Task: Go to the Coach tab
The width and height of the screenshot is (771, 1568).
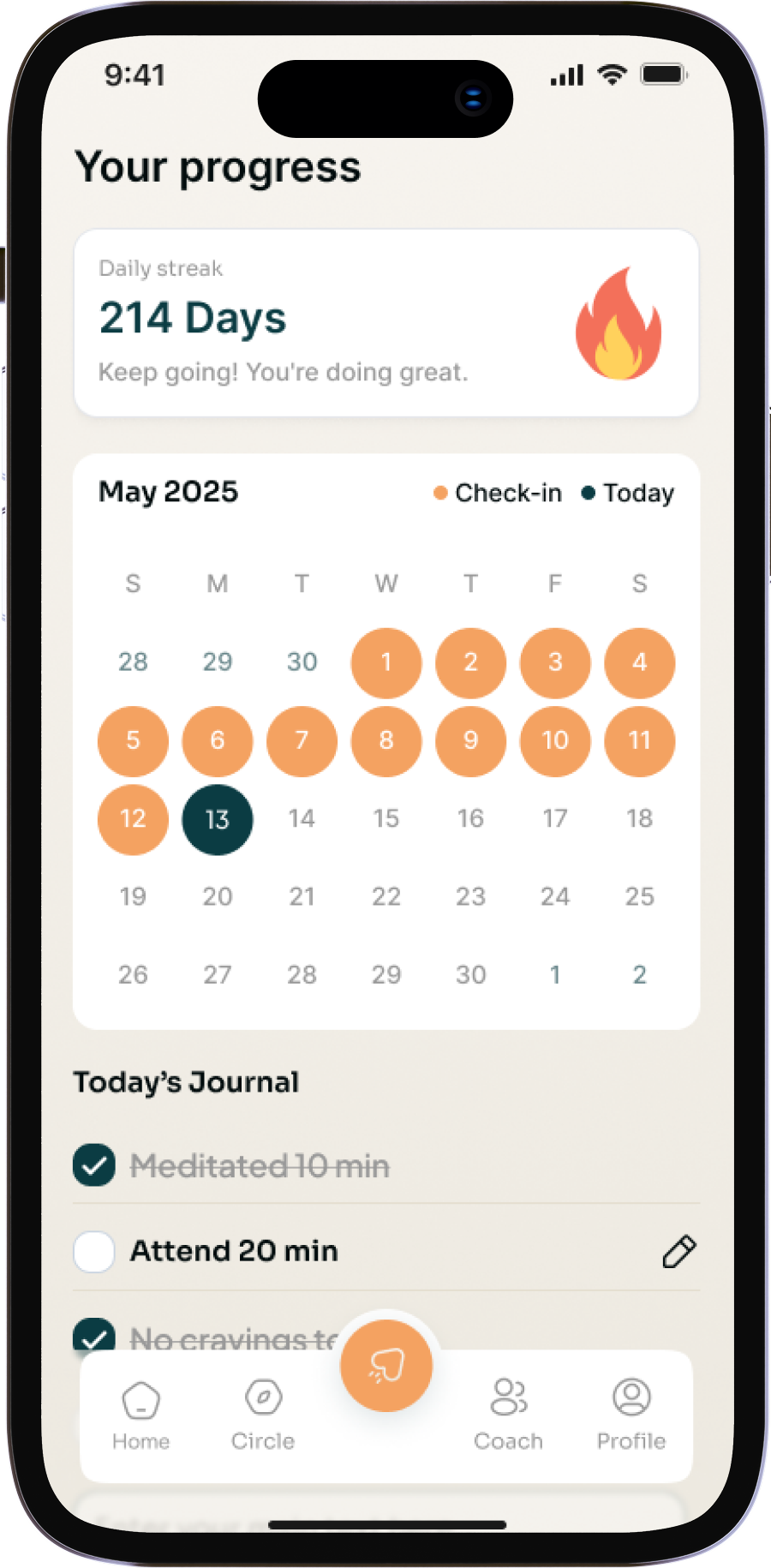Action: pyautogui.click(x=509, y=1416)
